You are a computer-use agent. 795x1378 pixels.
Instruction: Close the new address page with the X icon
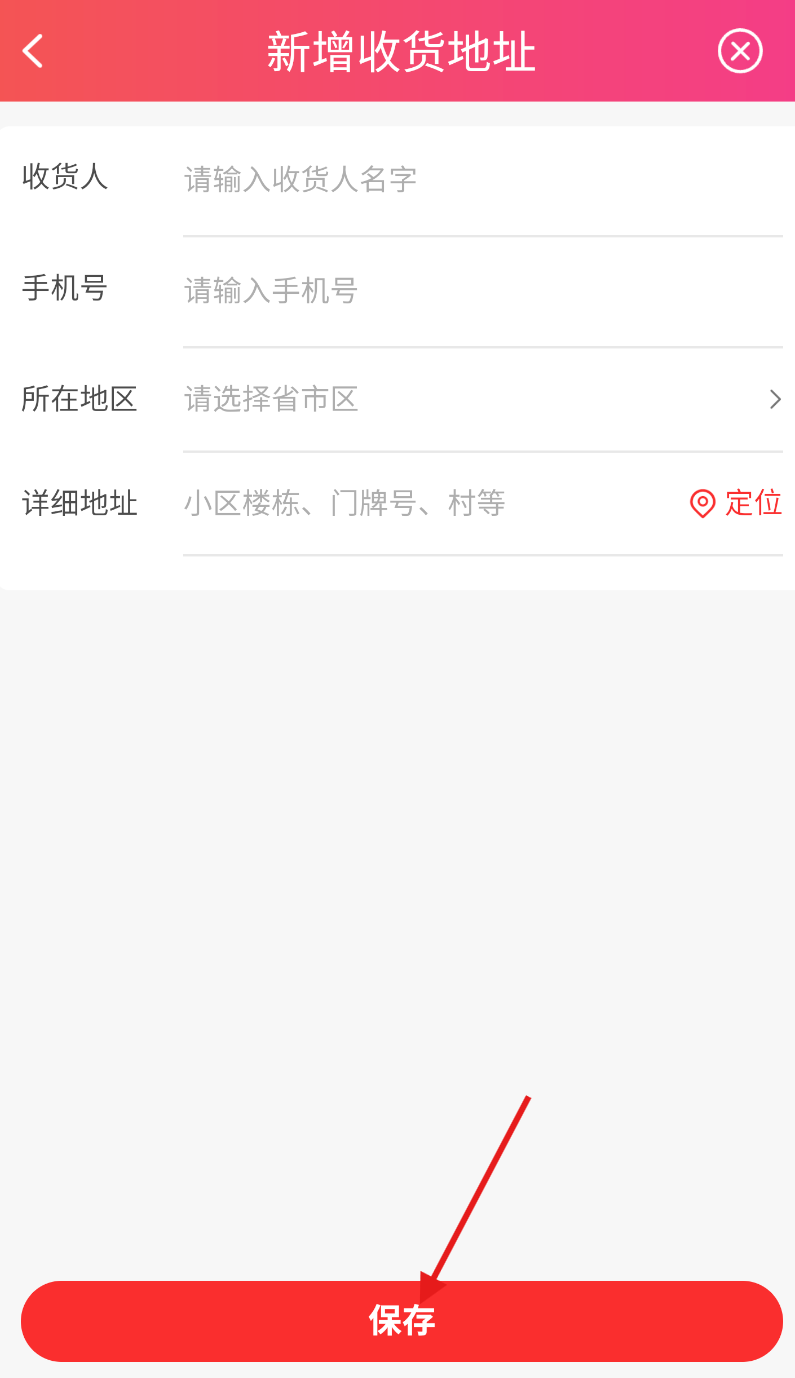pos(740,51)
